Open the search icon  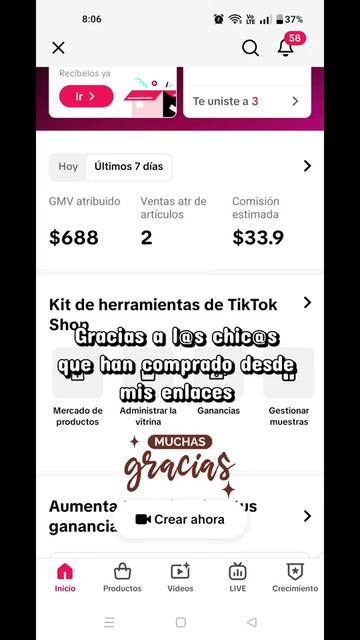click(x=250, y=48)
